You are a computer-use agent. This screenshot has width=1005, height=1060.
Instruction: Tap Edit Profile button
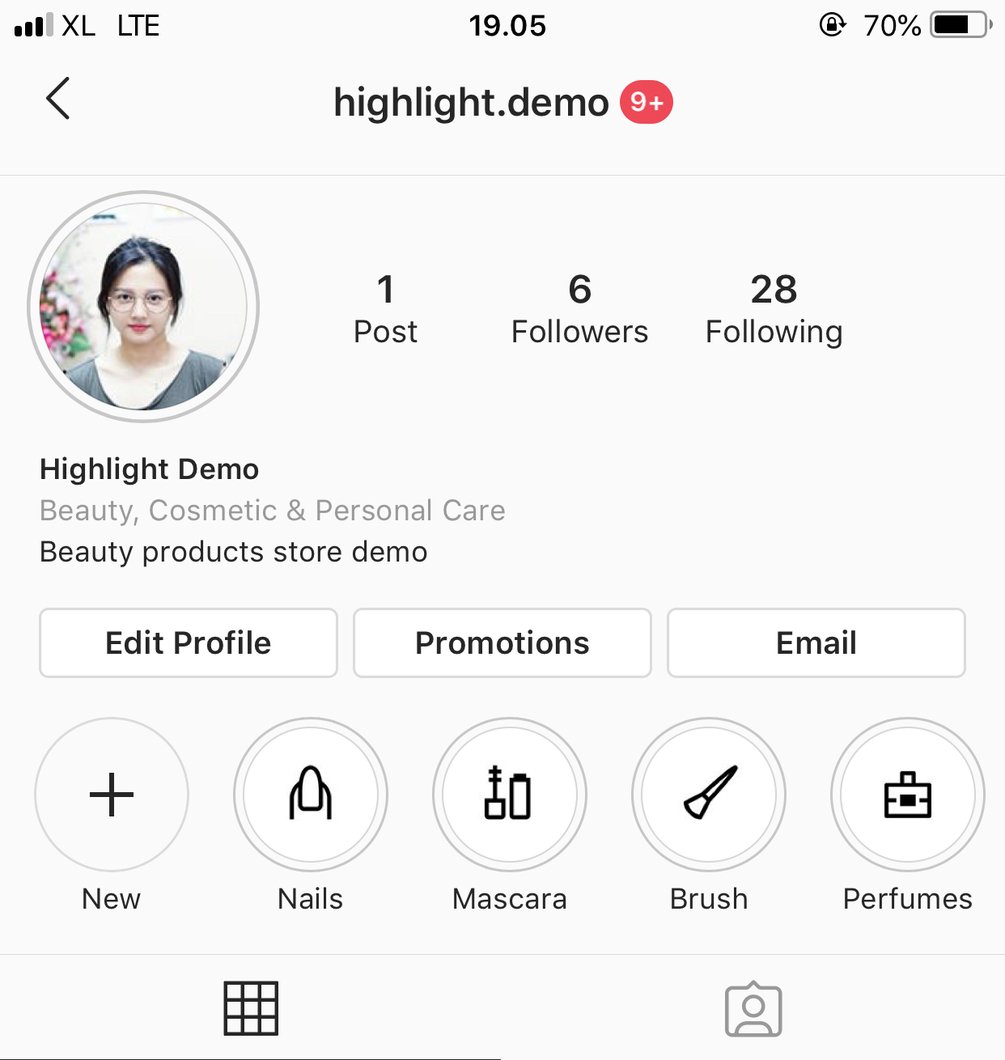188,642
